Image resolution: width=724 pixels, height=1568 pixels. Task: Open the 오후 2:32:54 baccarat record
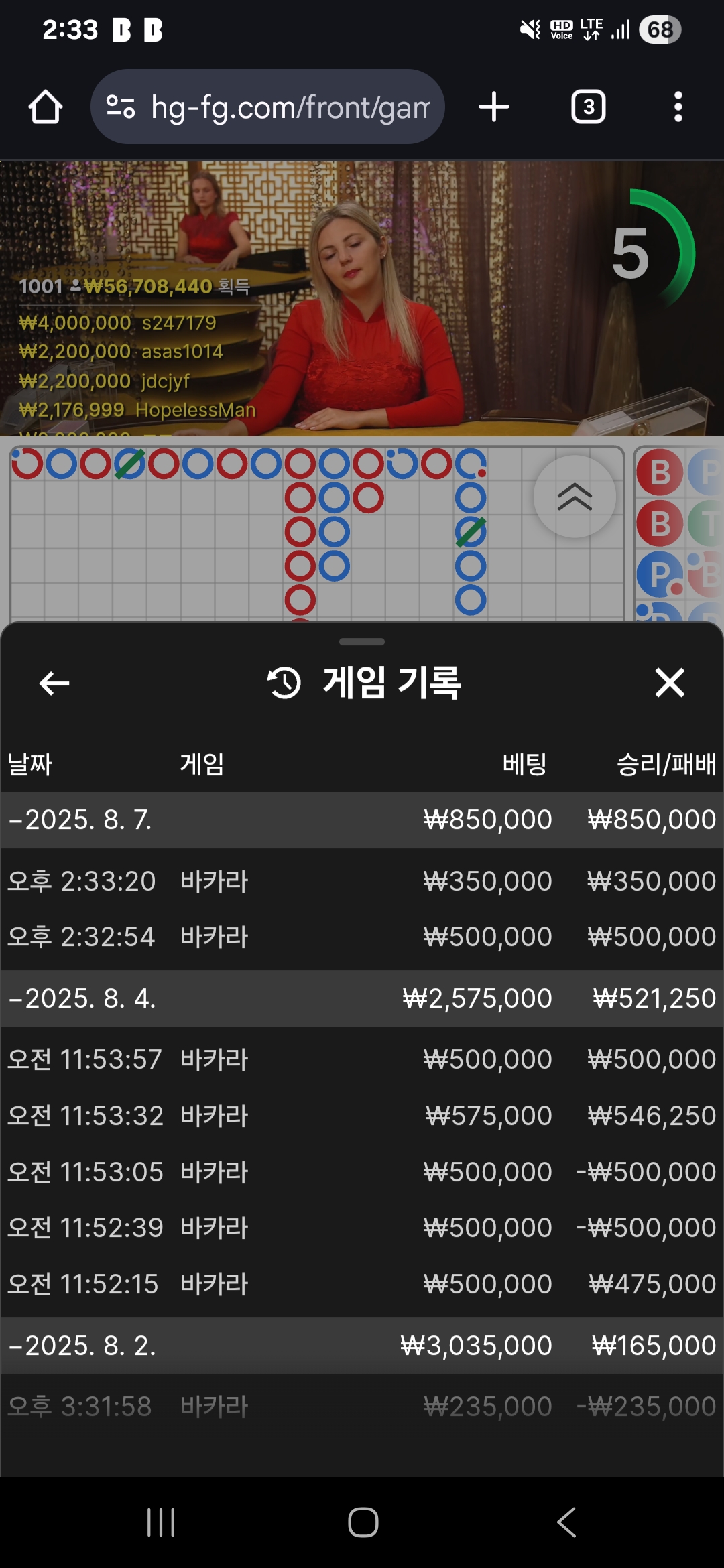coord(362,936)
